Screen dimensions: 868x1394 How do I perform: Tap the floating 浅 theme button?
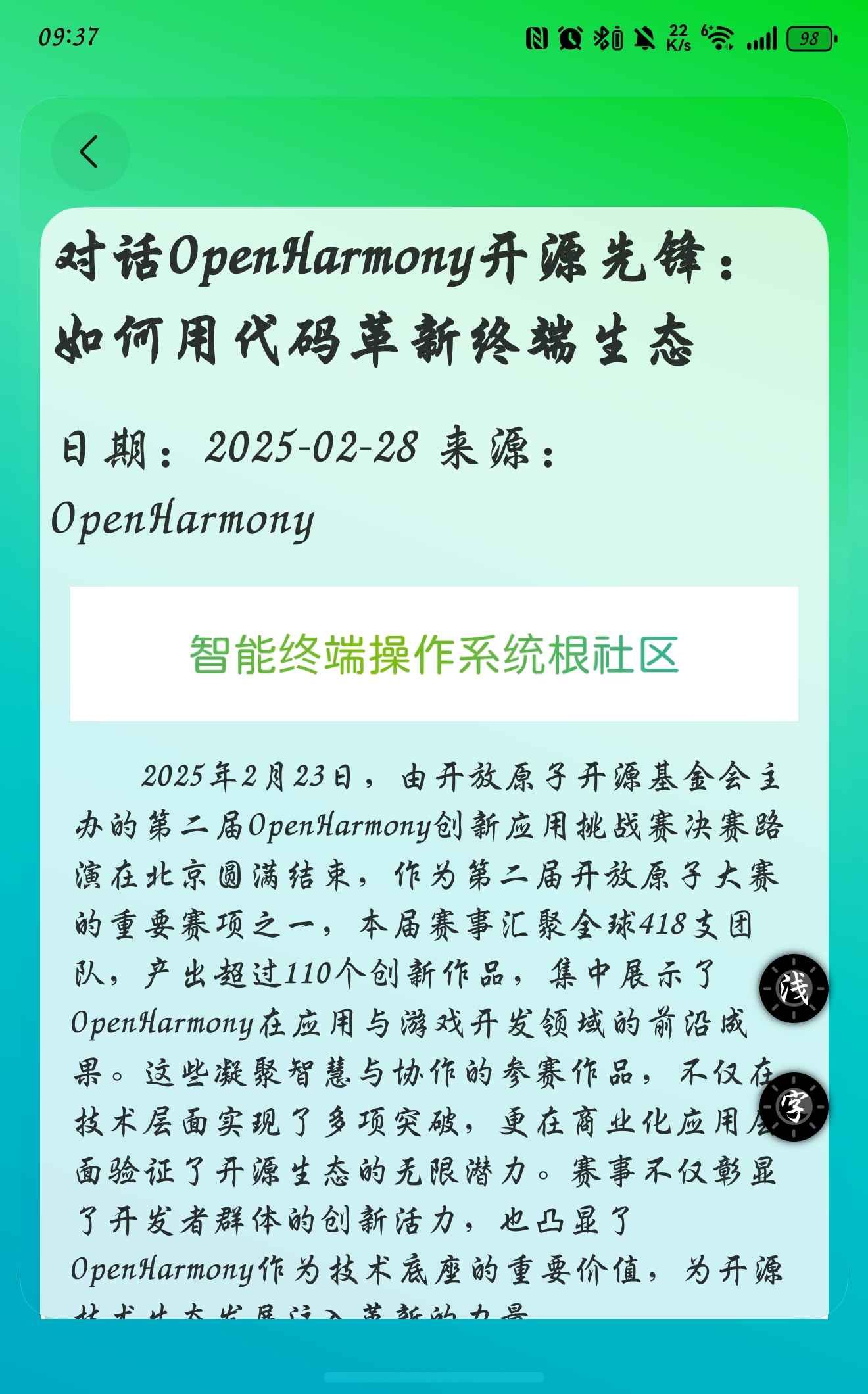pyautogui.click(x=793, y=988)
